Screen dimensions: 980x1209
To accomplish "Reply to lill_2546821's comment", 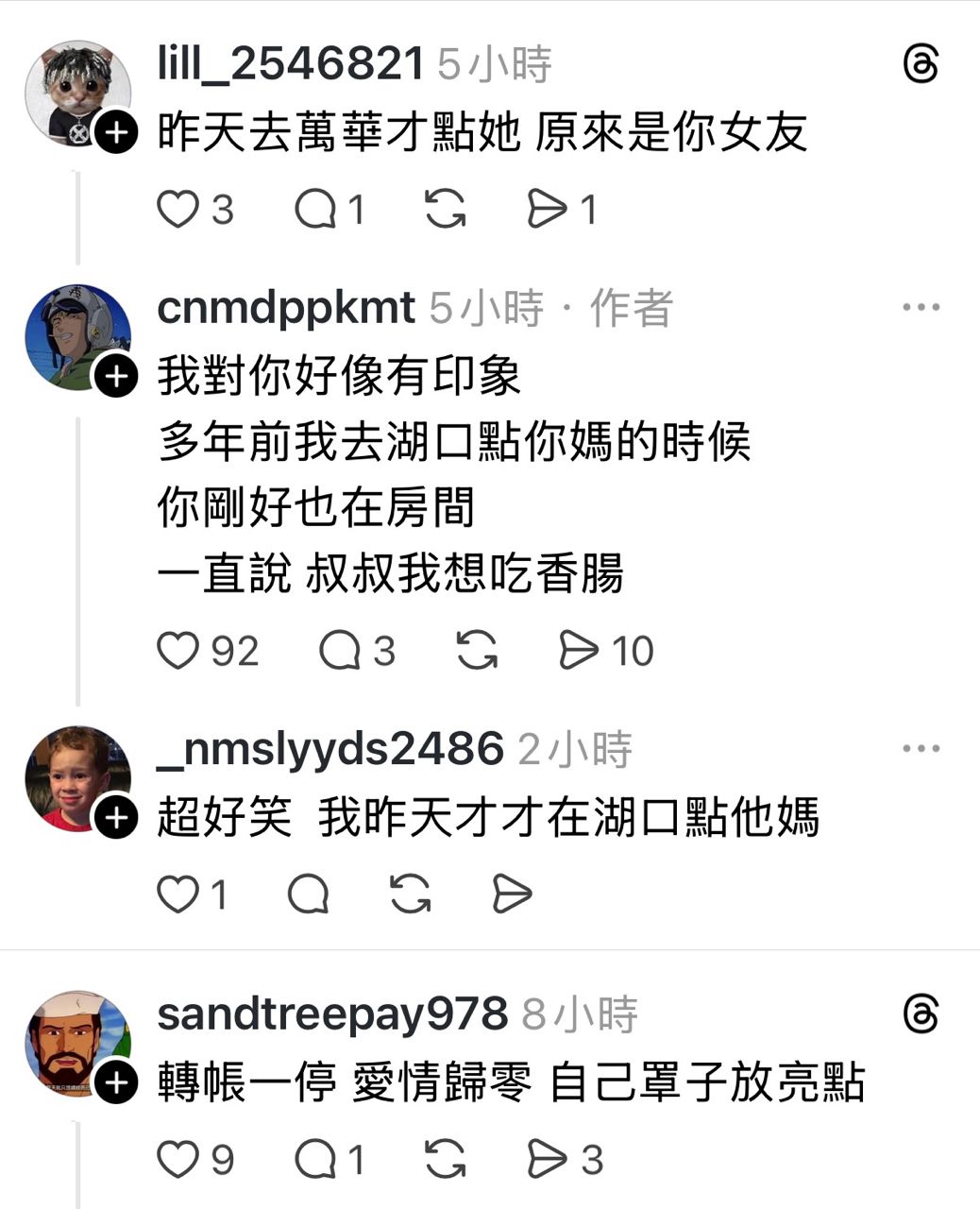I will click(315, 210).
